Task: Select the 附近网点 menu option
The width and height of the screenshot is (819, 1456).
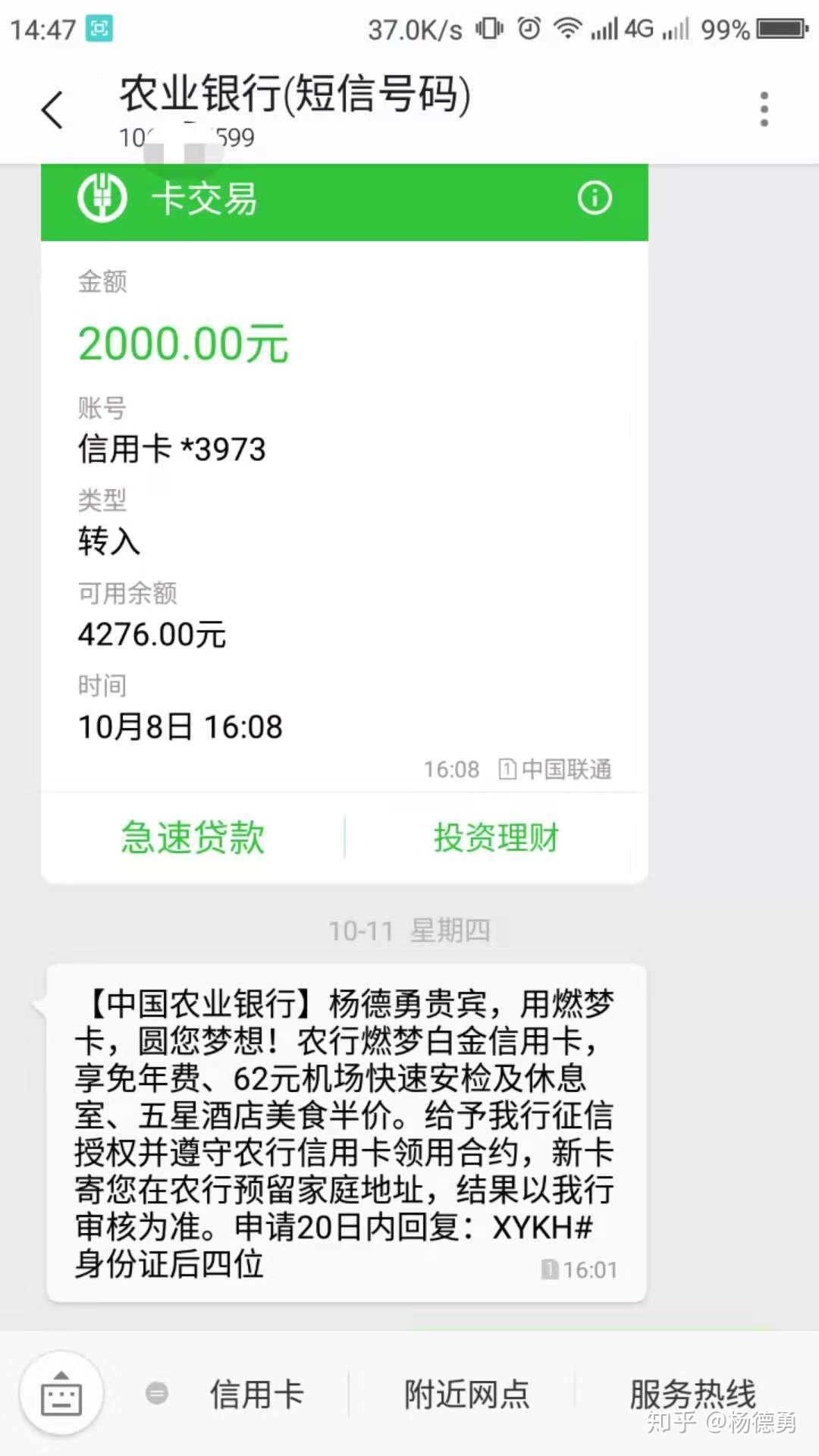Action: click(467, 1394)
